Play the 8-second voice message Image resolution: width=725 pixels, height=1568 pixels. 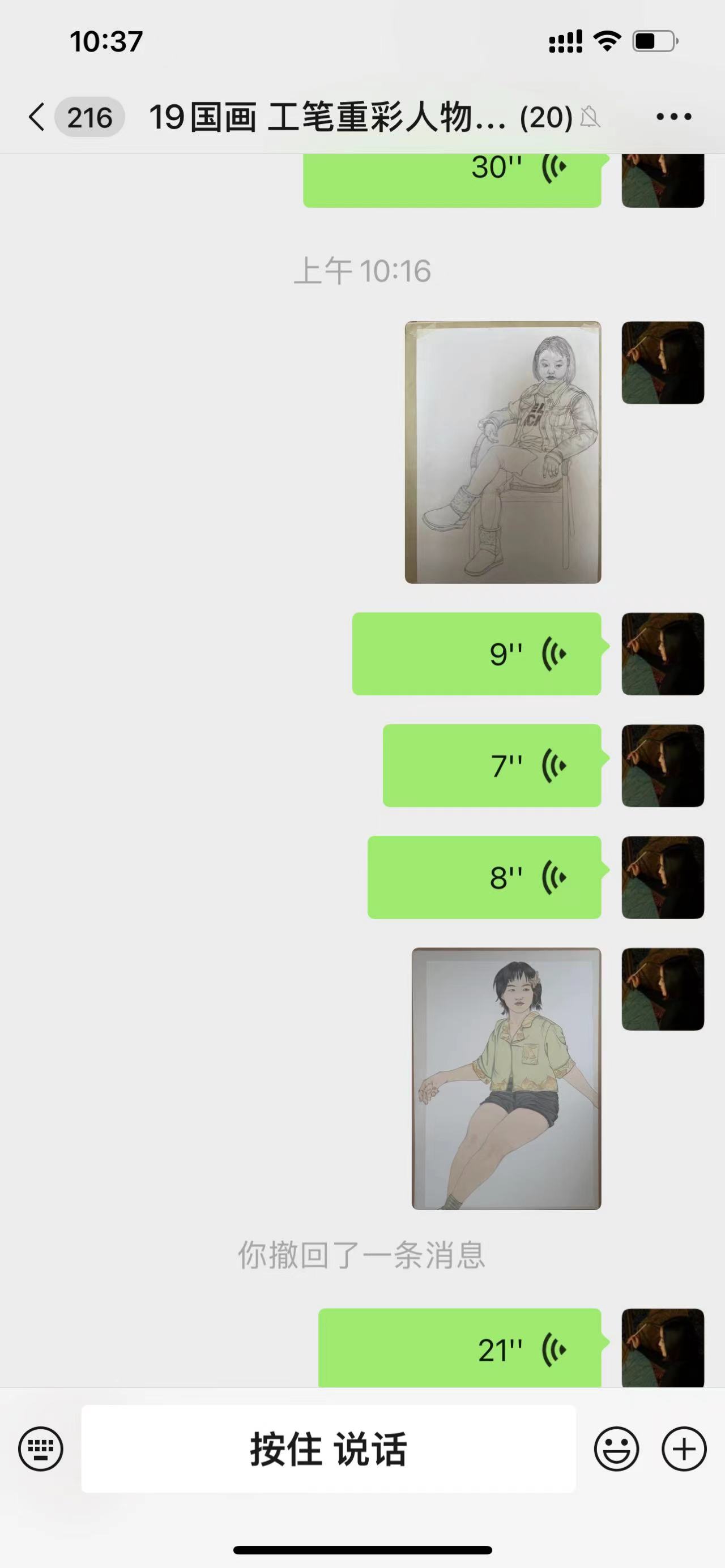point(484,877)
